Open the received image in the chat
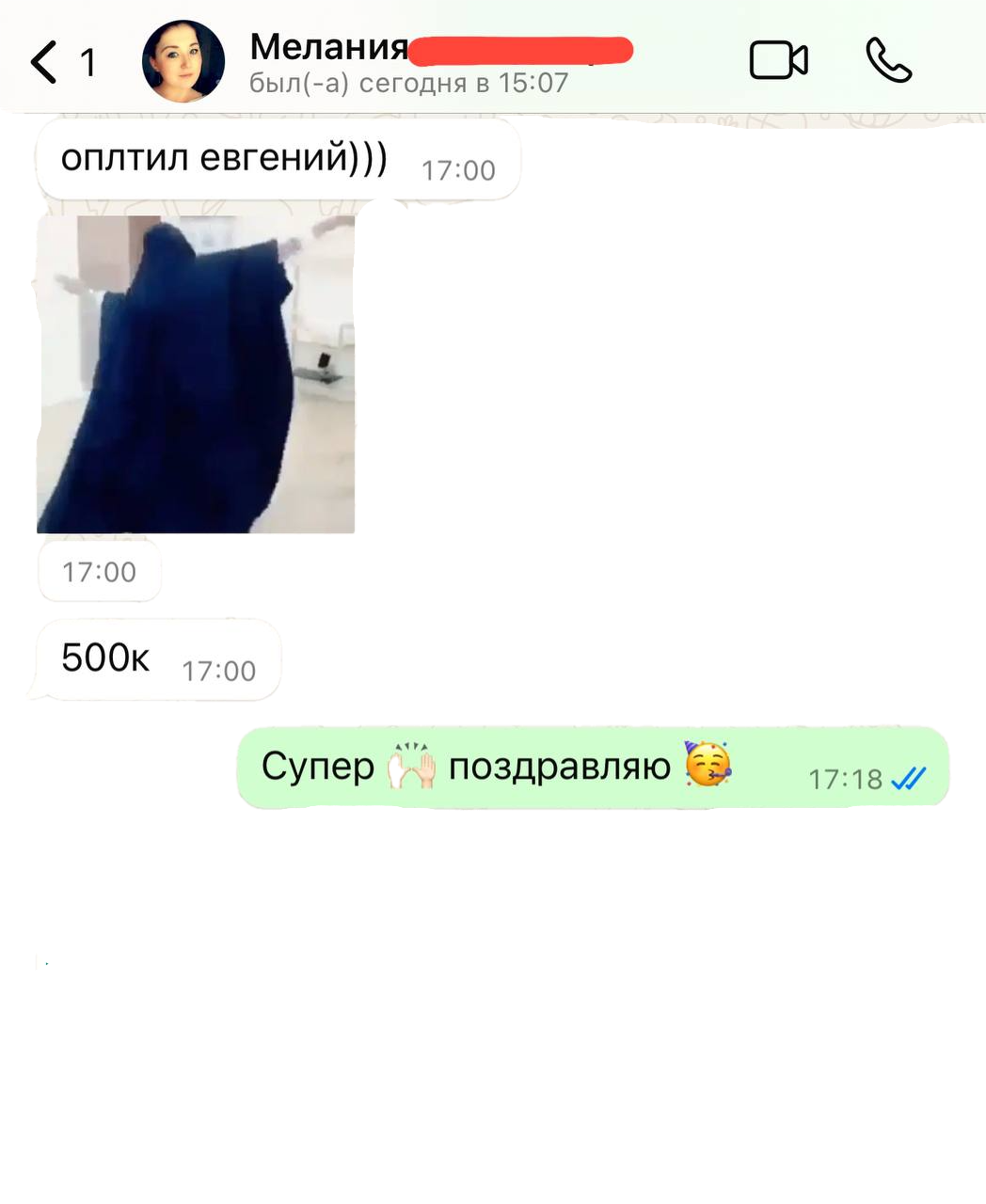The width and height of the screenshot is (986, 1204). click(x=196, y=374)
